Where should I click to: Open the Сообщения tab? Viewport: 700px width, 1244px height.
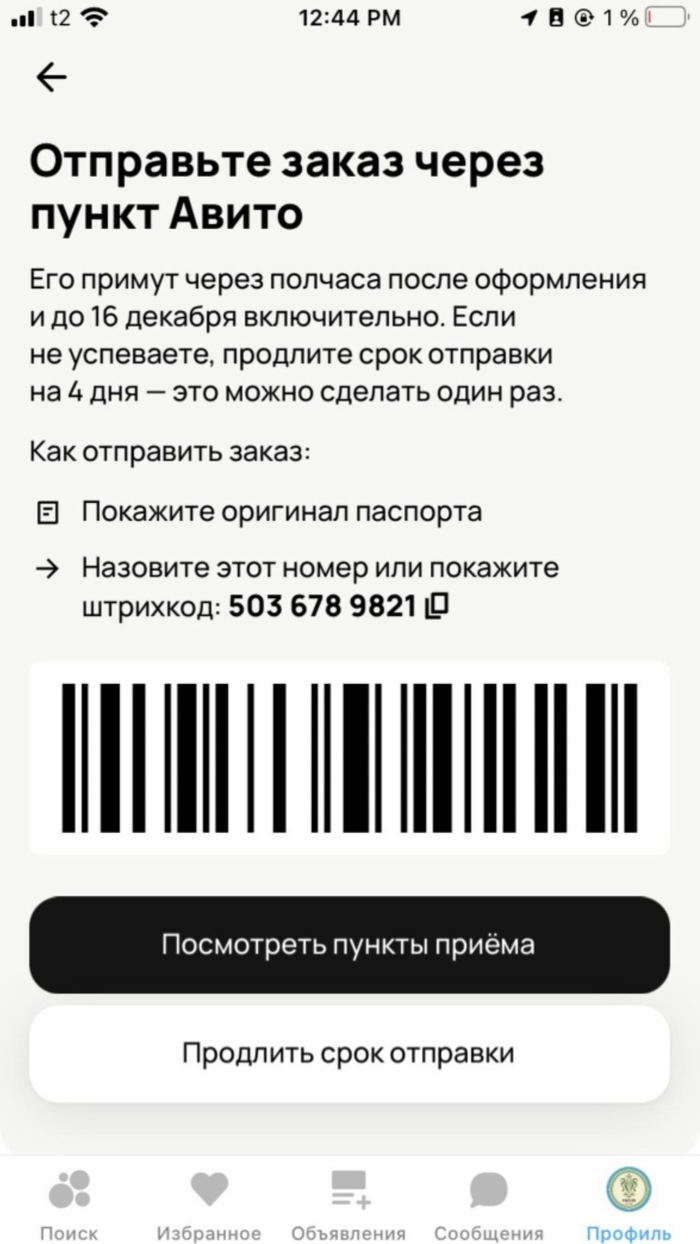point(489,1204)
